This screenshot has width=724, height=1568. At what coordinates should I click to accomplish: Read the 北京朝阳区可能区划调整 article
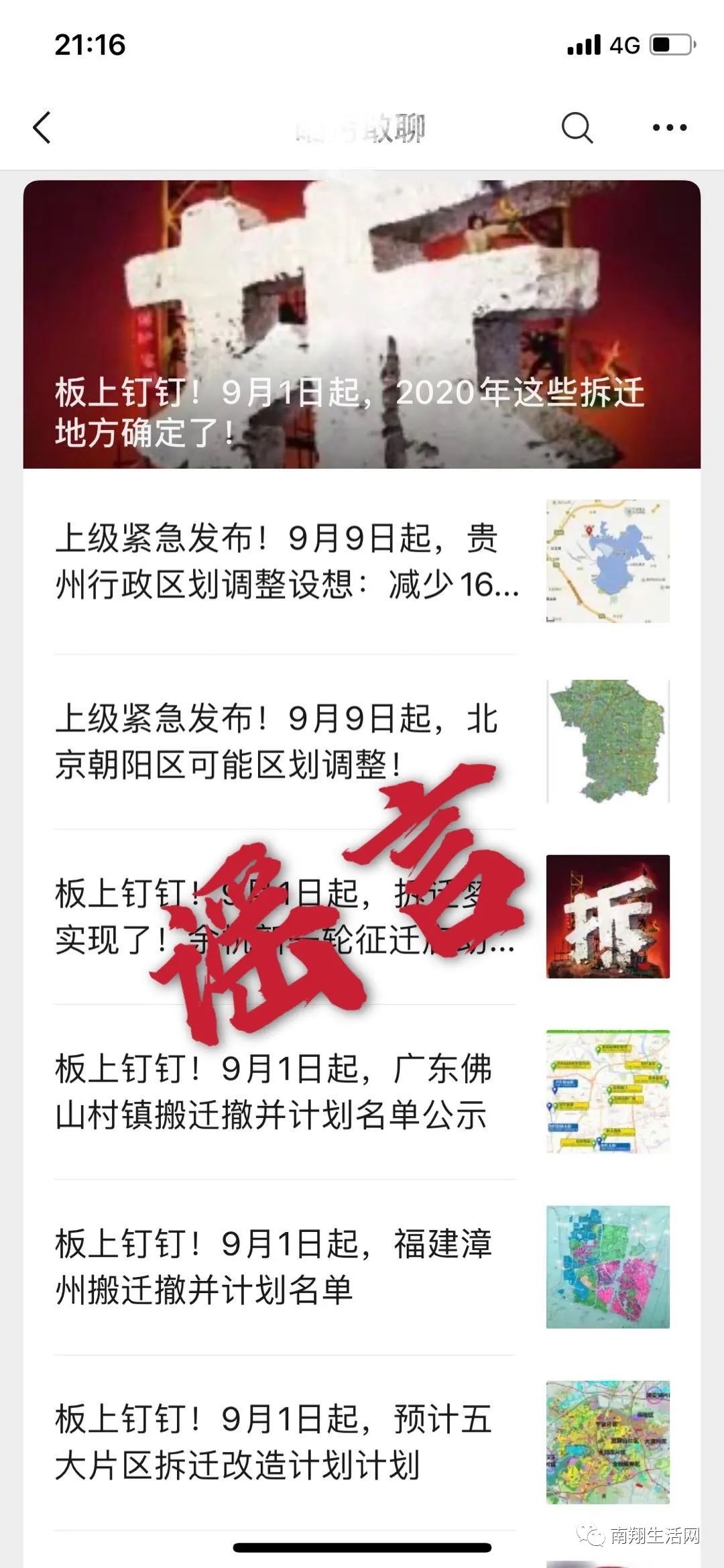(x=287, y=741)
